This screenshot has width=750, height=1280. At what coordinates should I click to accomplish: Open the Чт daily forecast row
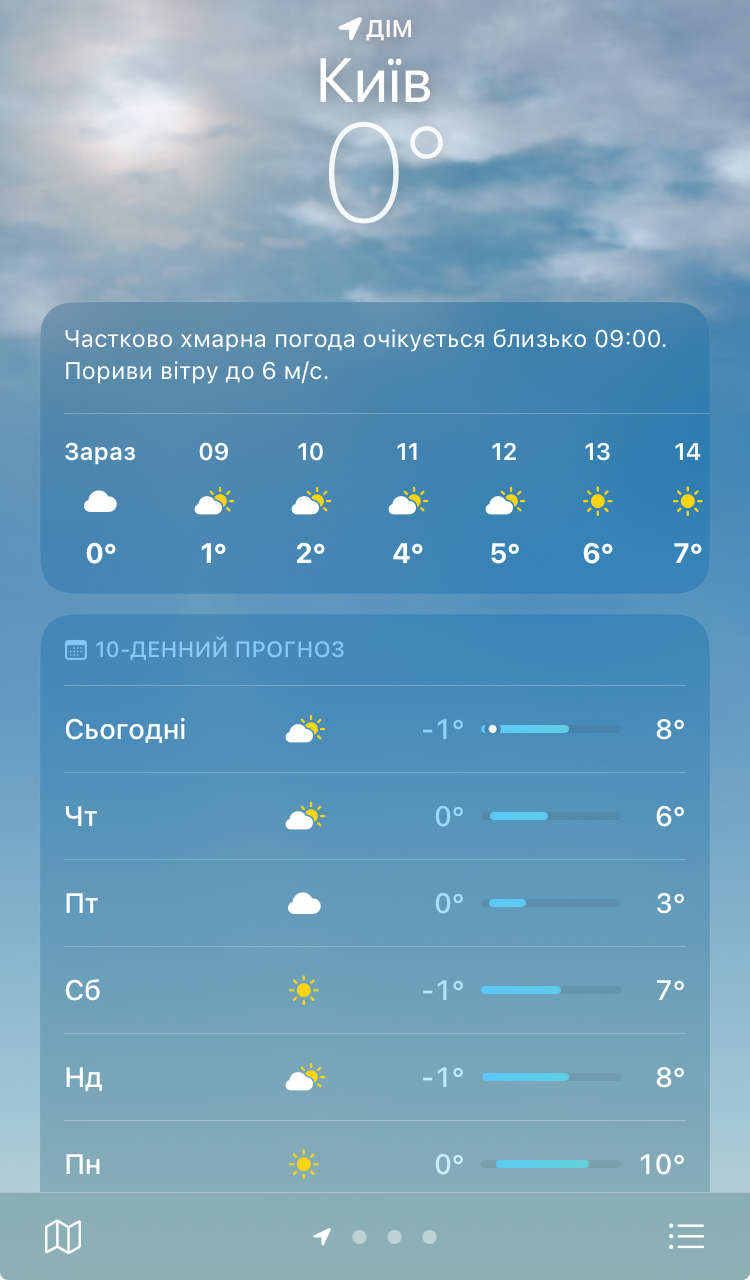(375, 817)
